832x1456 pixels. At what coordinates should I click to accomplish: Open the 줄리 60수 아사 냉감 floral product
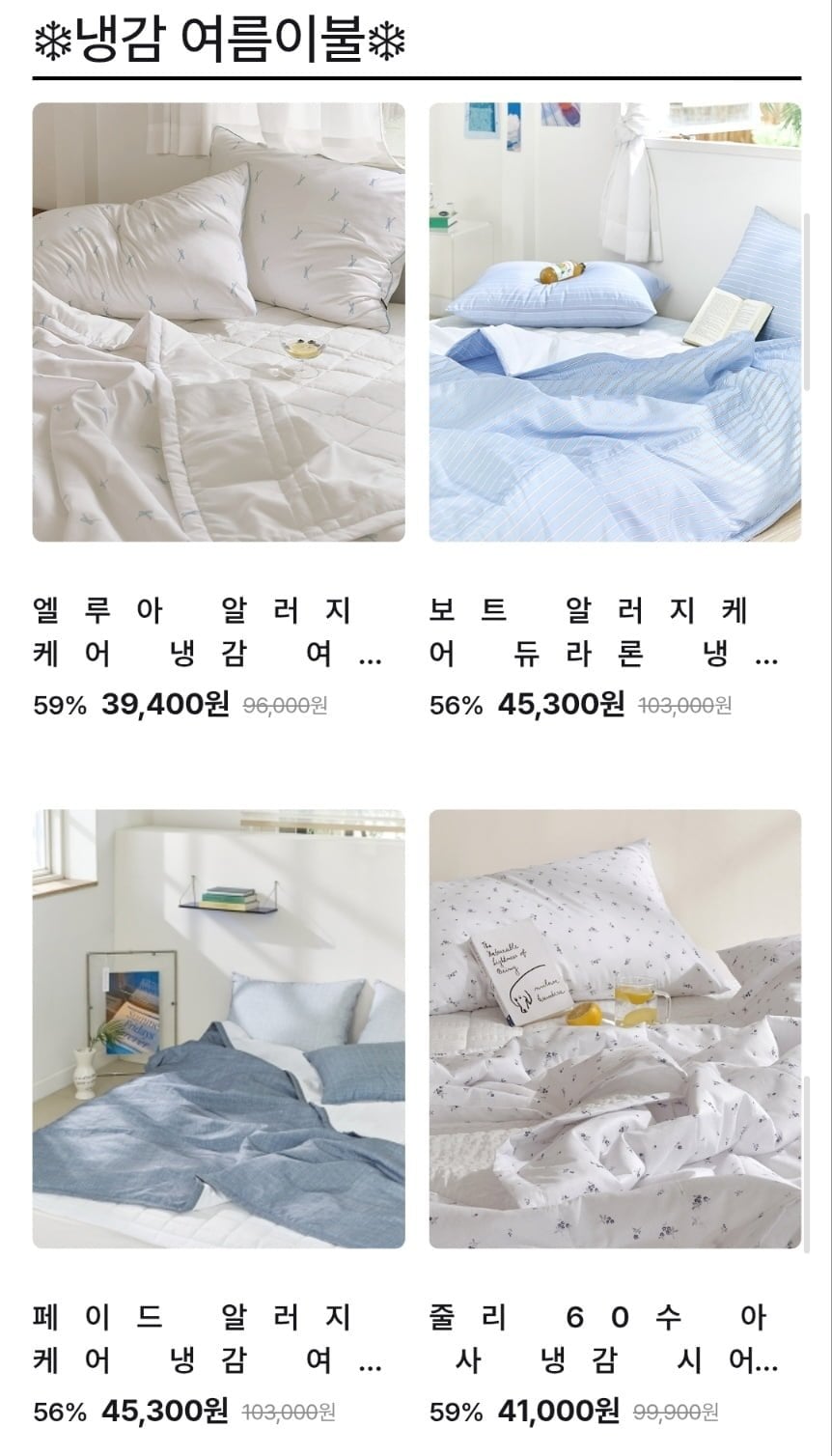pyautogui.click(x=615, y=1029)
